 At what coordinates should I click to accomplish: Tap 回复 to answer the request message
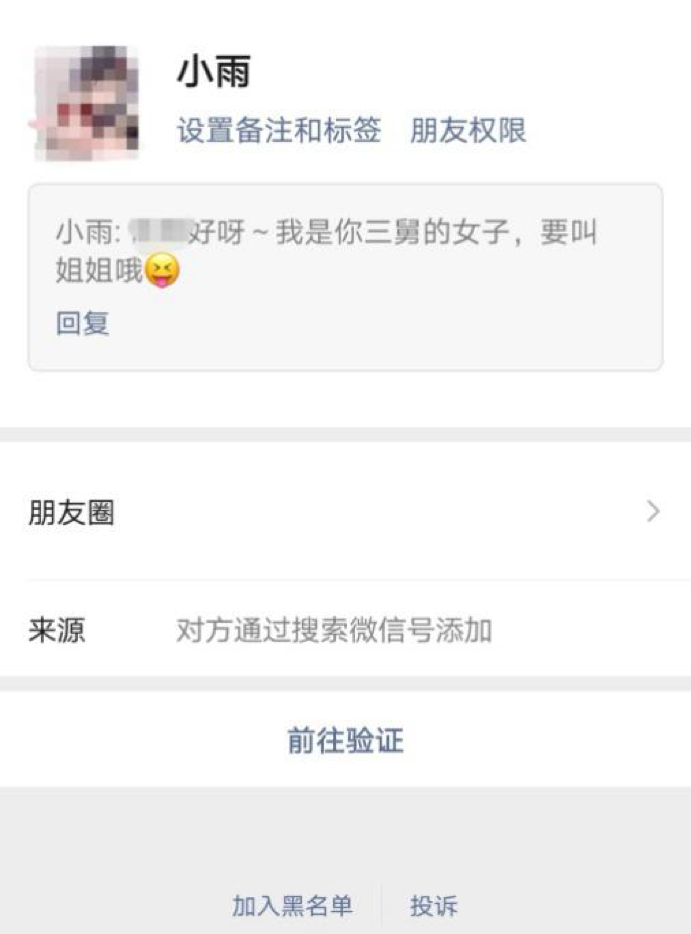(82, 323)
